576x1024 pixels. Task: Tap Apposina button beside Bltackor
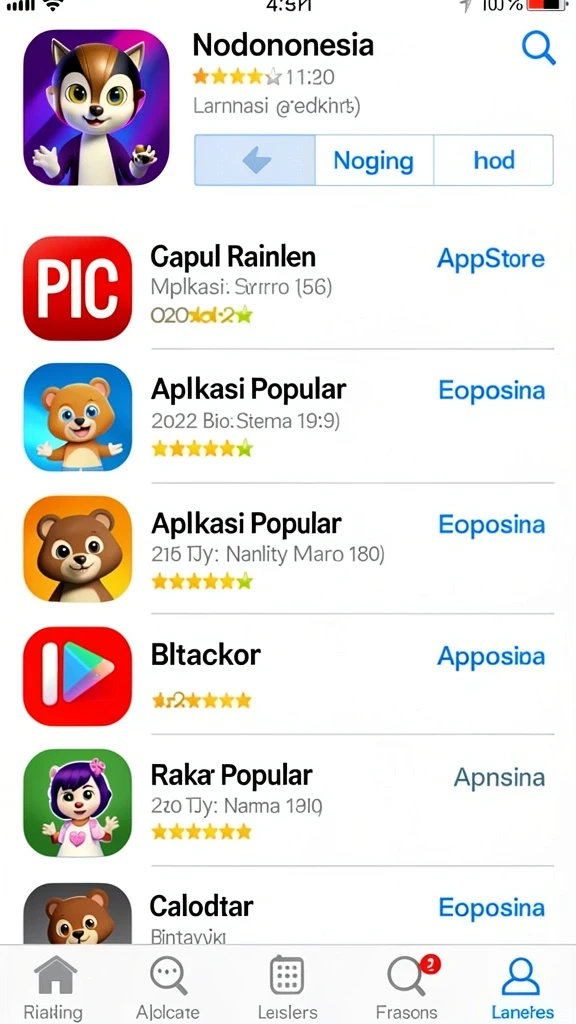point(491,656)
